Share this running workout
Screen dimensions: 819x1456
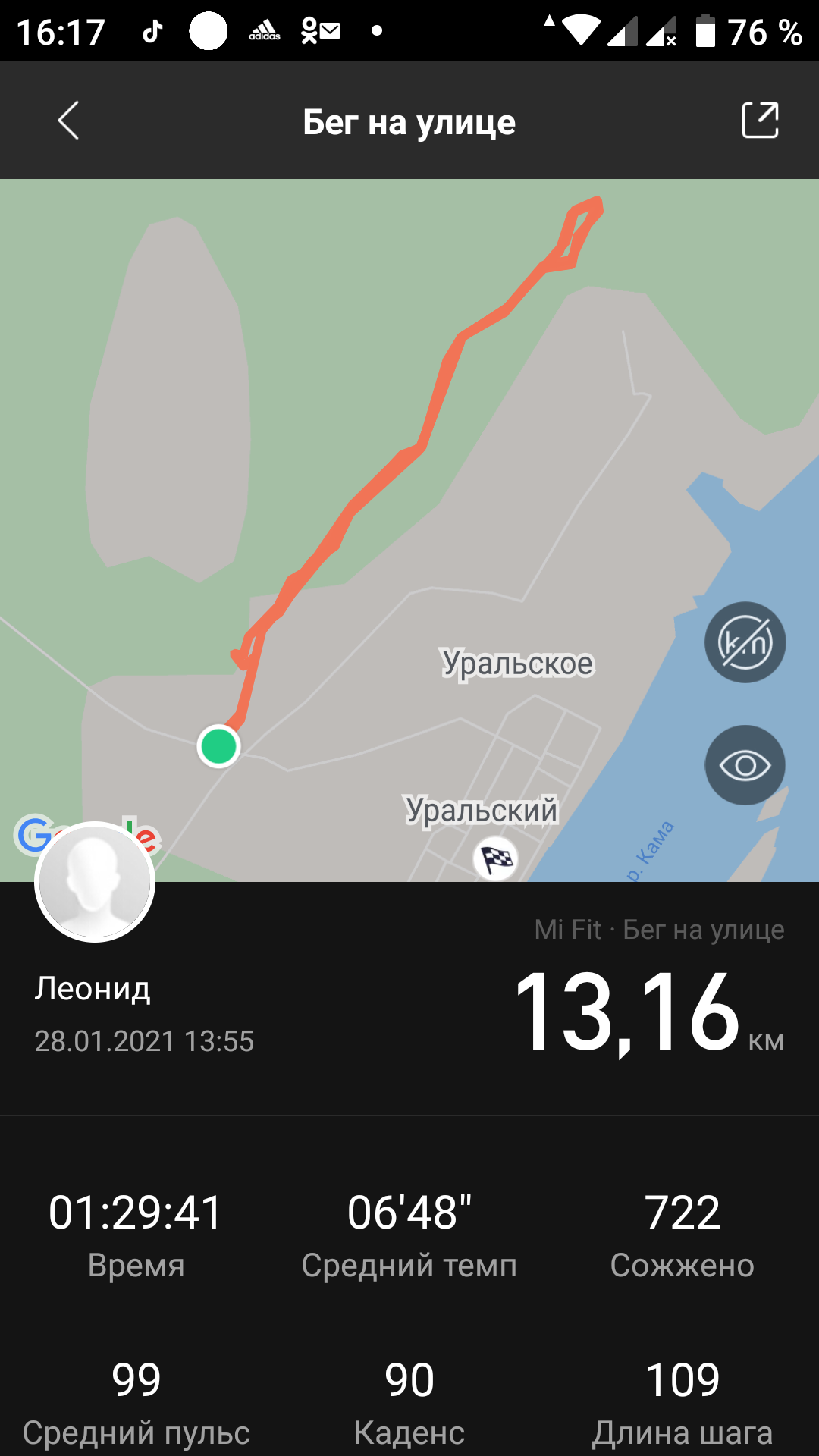[760, 121]
